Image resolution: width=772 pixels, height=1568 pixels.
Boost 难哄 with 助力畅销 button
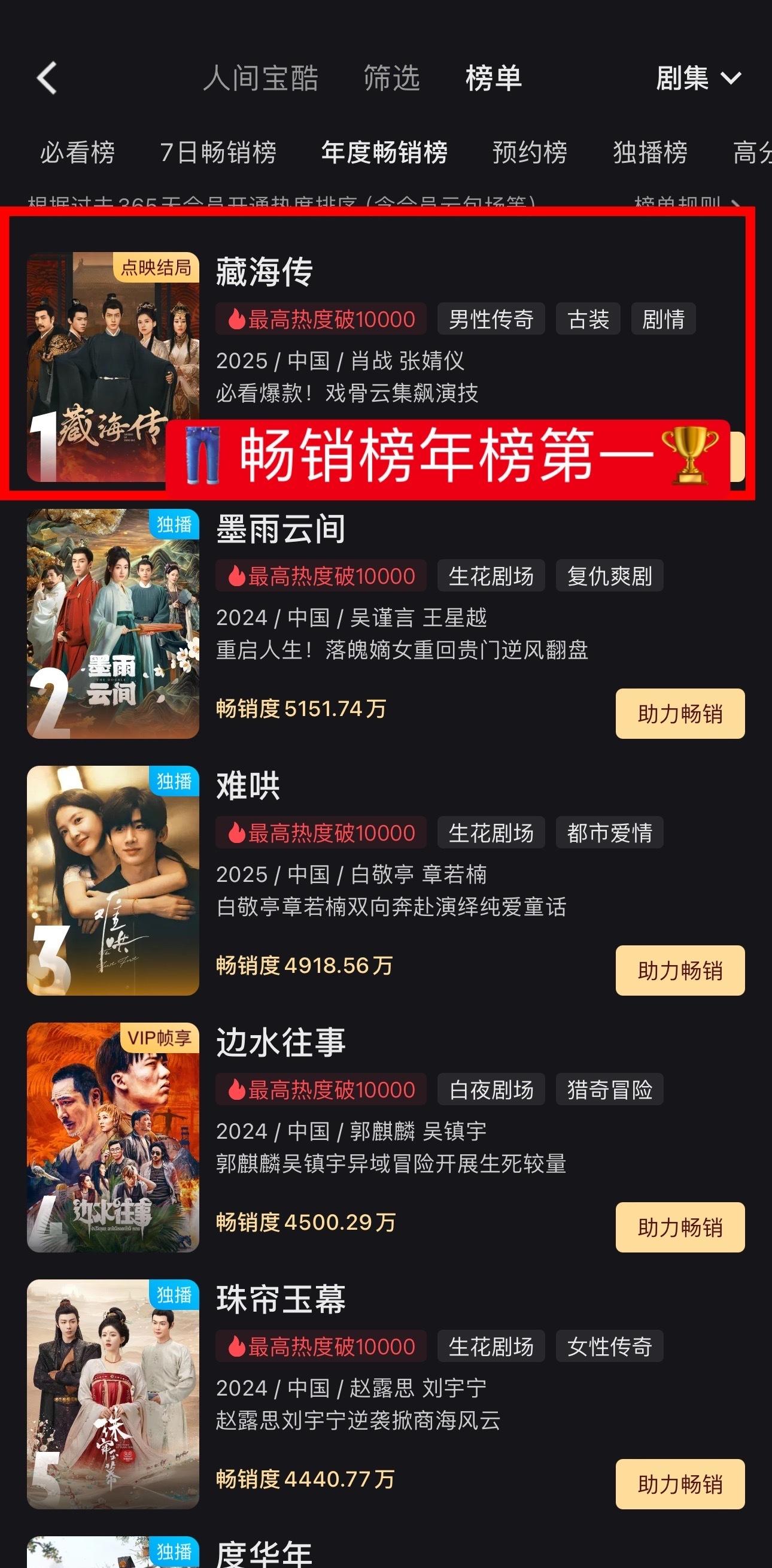679,970
